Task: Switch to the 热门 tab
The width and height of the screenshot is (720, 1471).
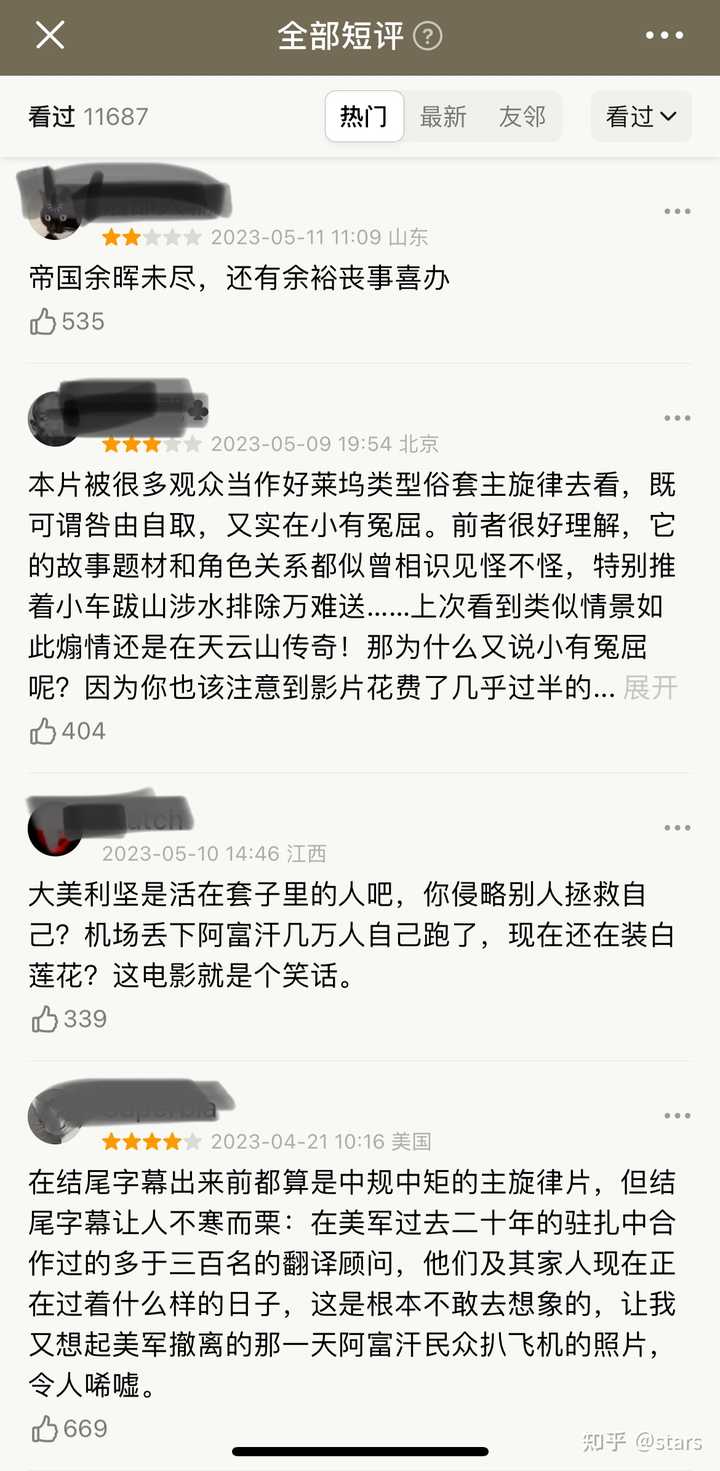Action: [x=364, y=117]
